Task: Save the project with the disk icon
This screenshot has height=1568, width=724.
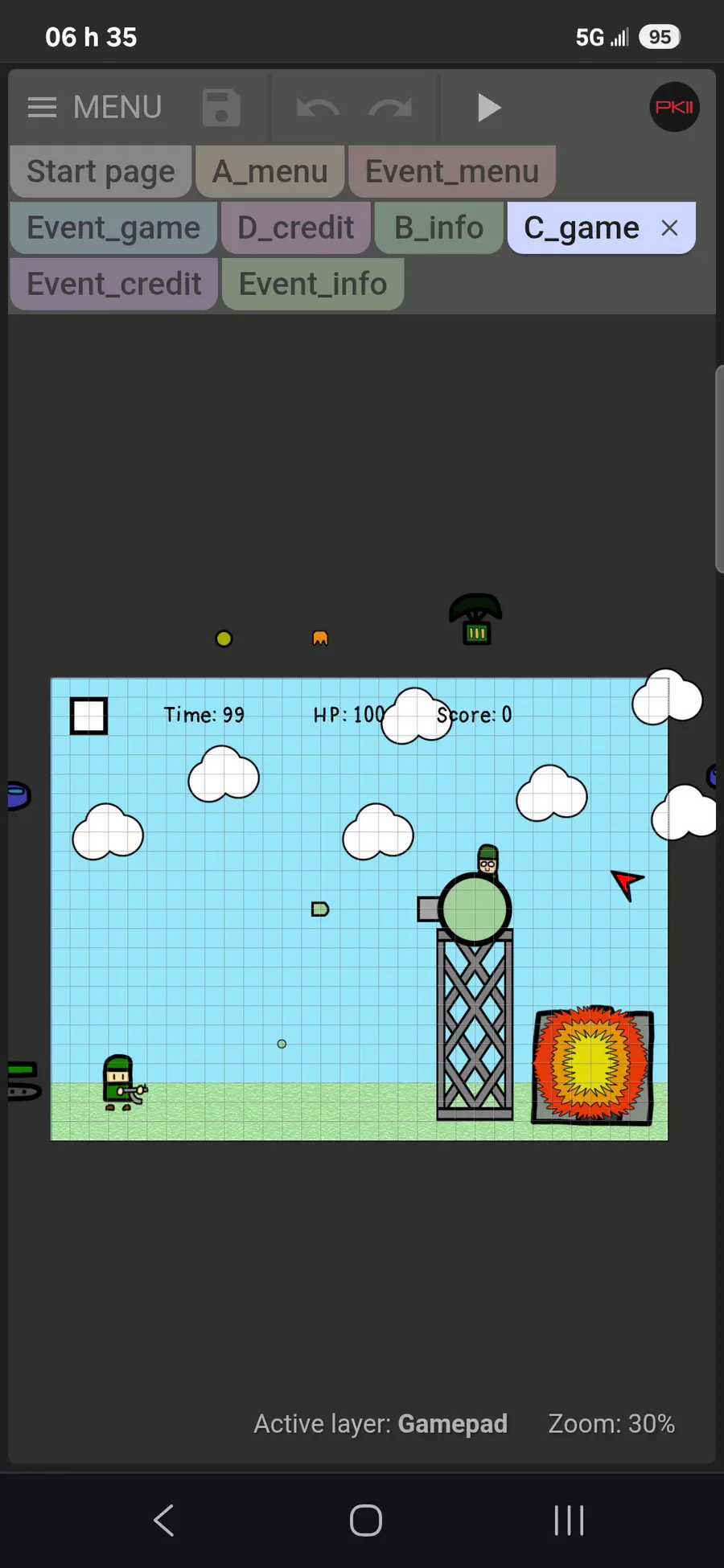Action: pyautogui.click(x=221, y=107)
